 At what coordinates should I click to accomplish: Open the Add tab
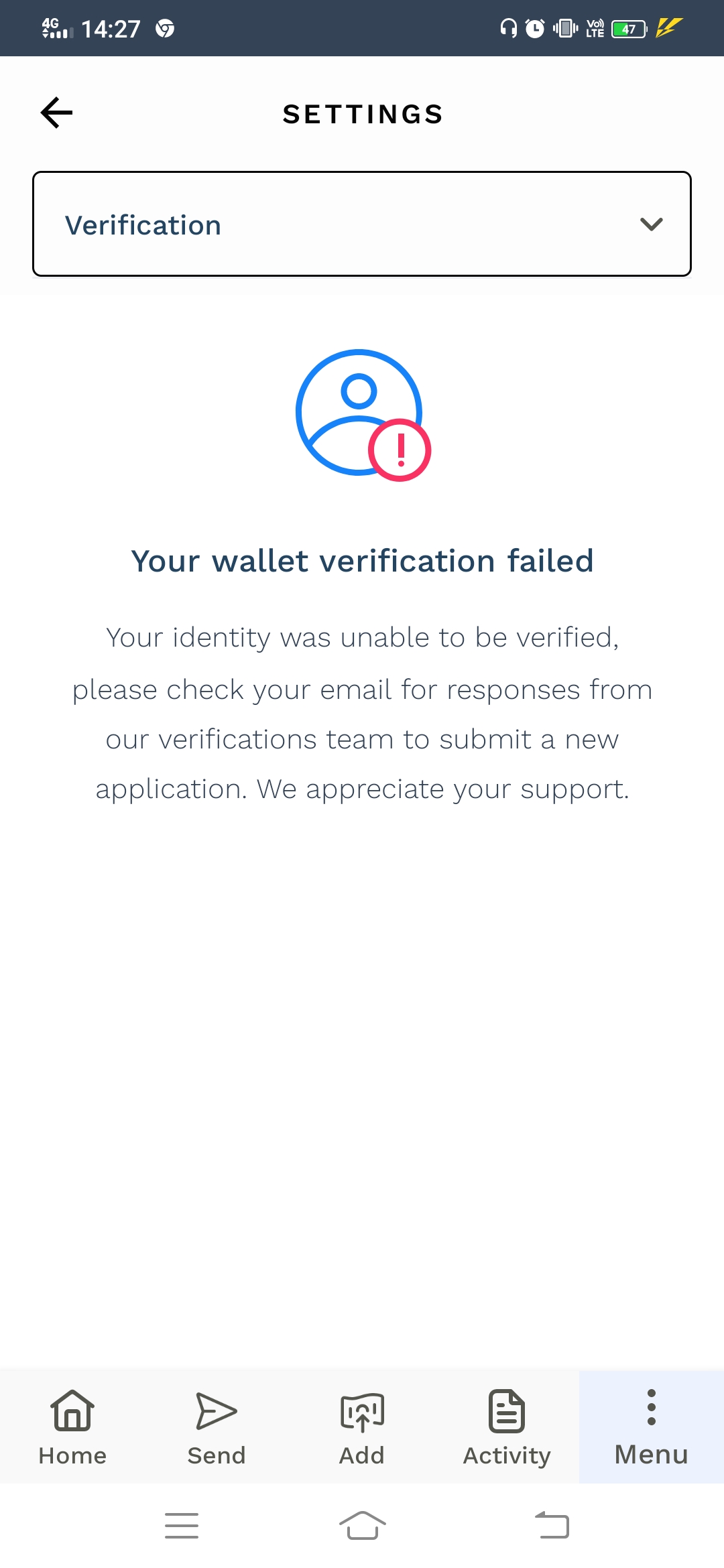click(362, 1427)
